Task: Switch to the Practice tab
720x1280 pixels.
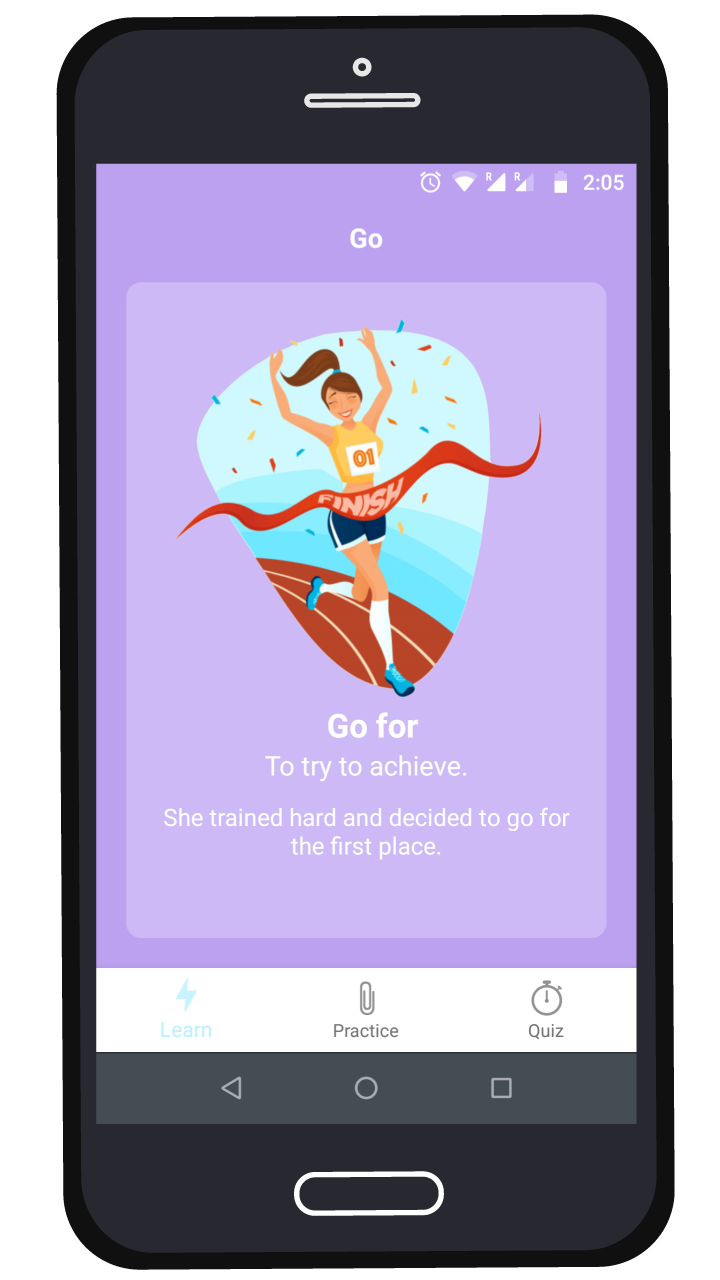Action: pos(366,1010)
